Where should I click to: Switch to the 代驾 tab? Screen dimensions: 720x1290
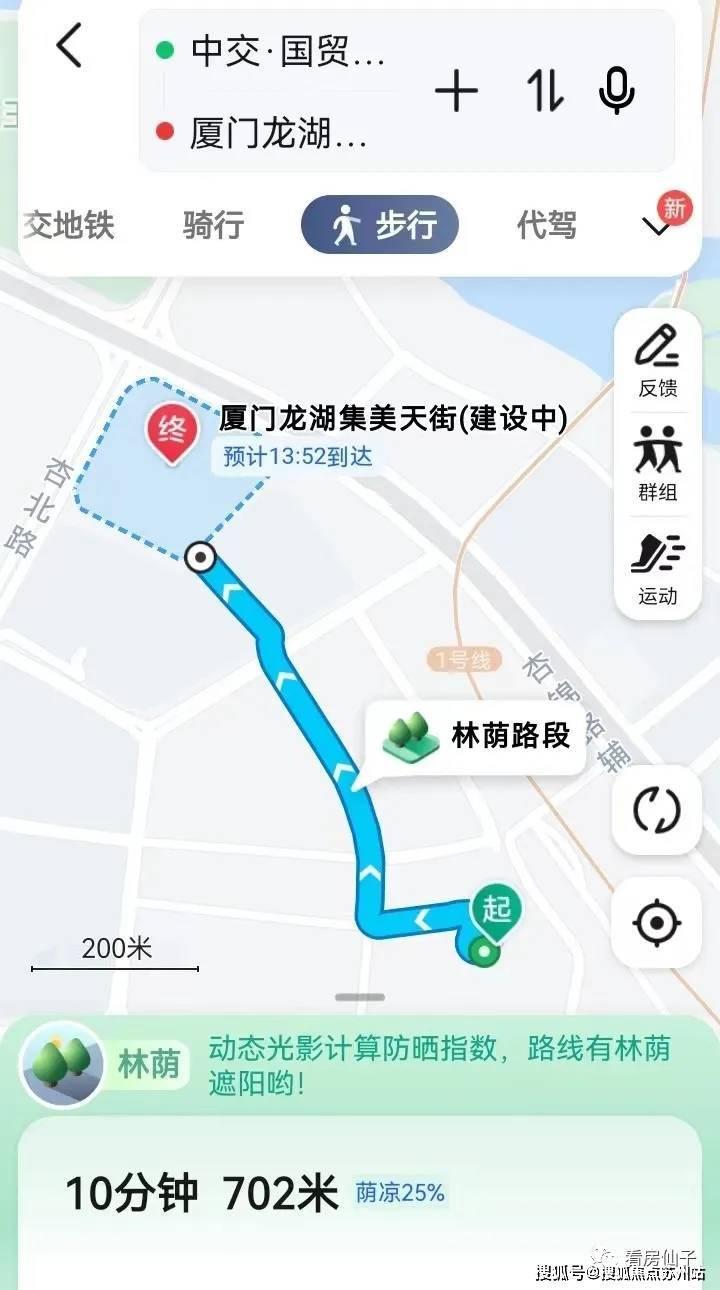546,225
